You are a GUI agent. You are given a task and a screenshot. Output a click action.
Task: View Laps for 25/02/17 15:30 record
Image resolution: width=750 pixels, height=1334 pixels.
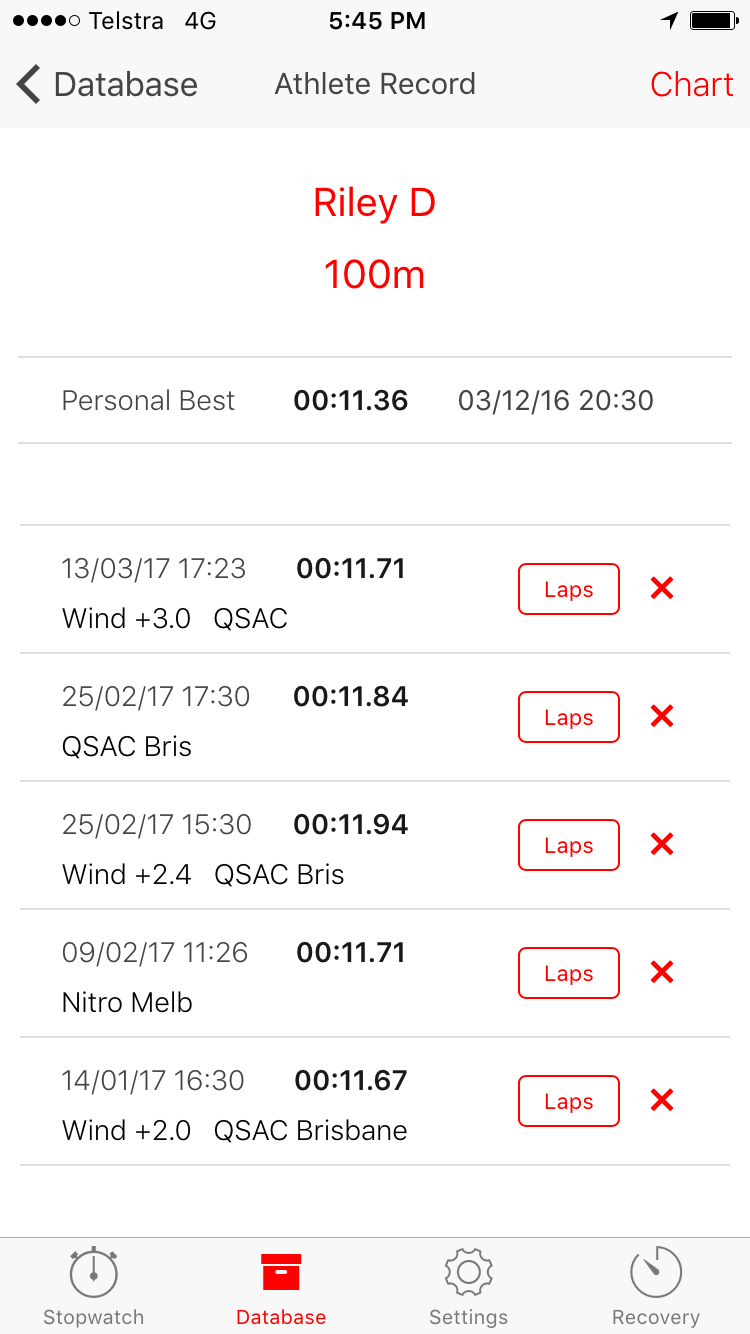tap(569, 845)
